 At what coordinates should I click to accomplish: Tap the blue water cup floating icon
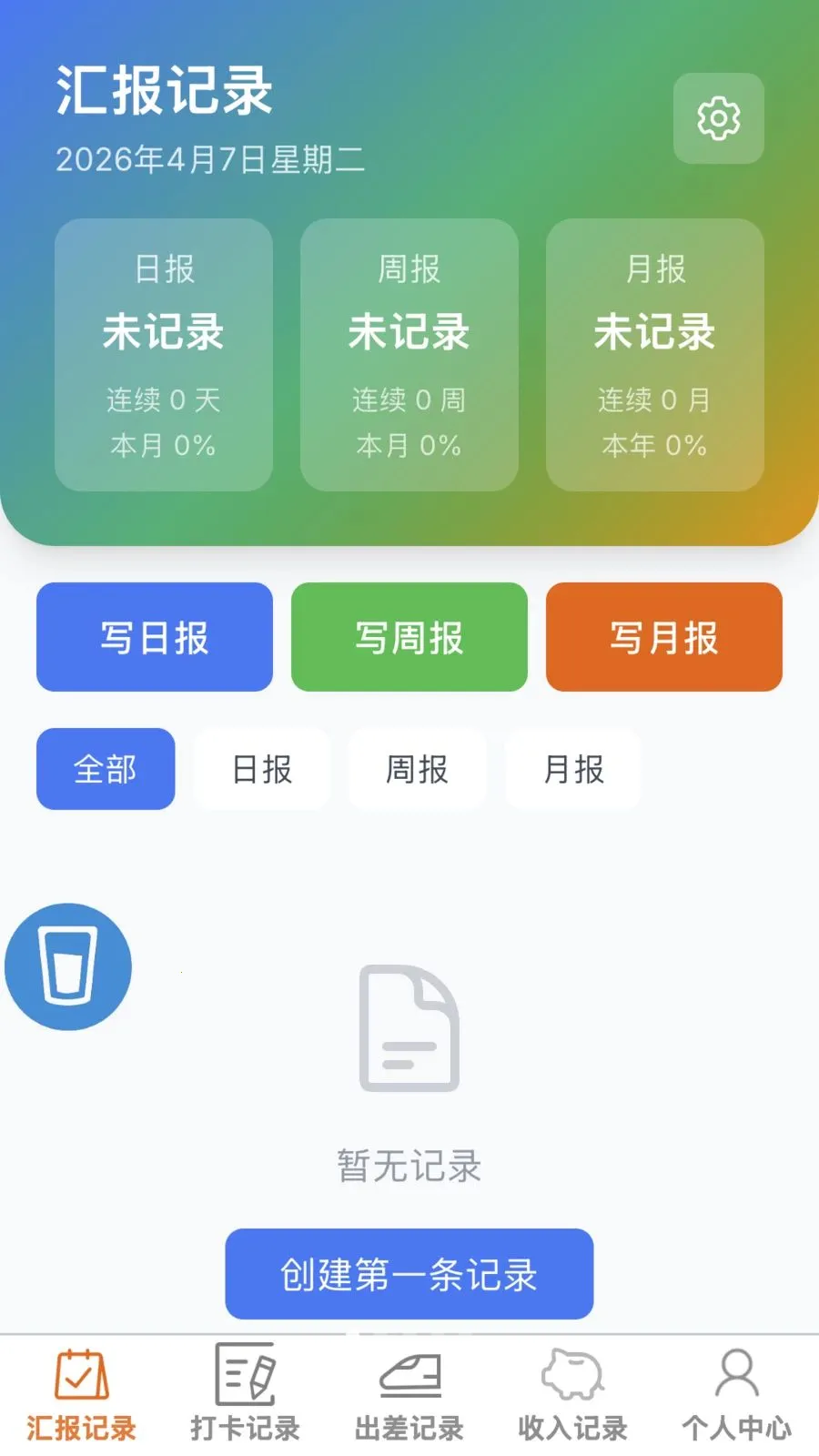click(67, 966)
